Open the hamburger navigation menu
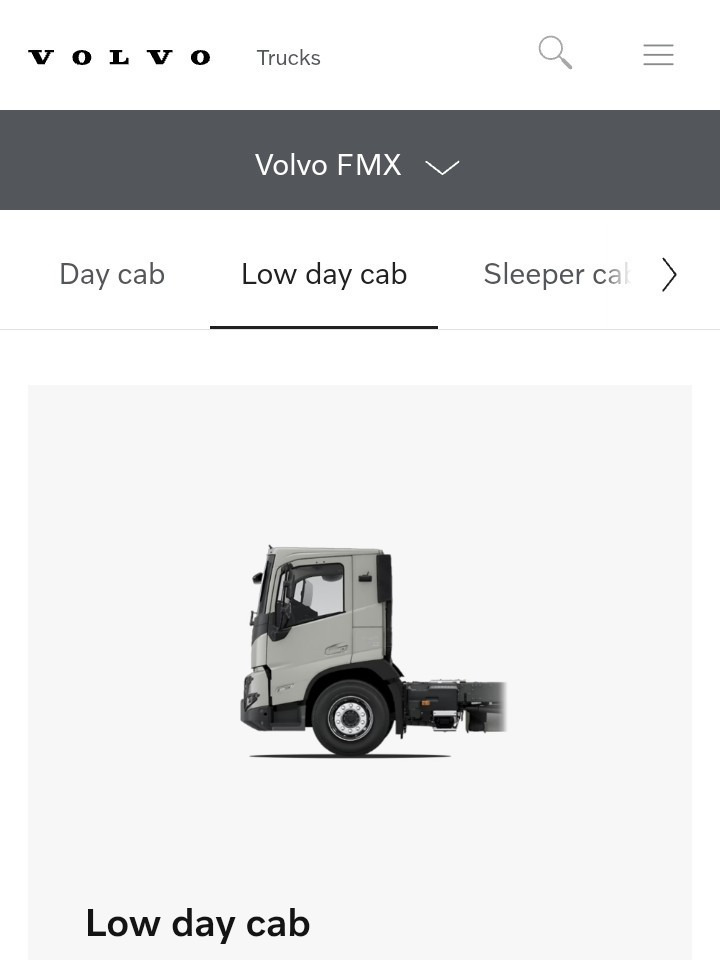720x960 pixels. click(658, 55)
